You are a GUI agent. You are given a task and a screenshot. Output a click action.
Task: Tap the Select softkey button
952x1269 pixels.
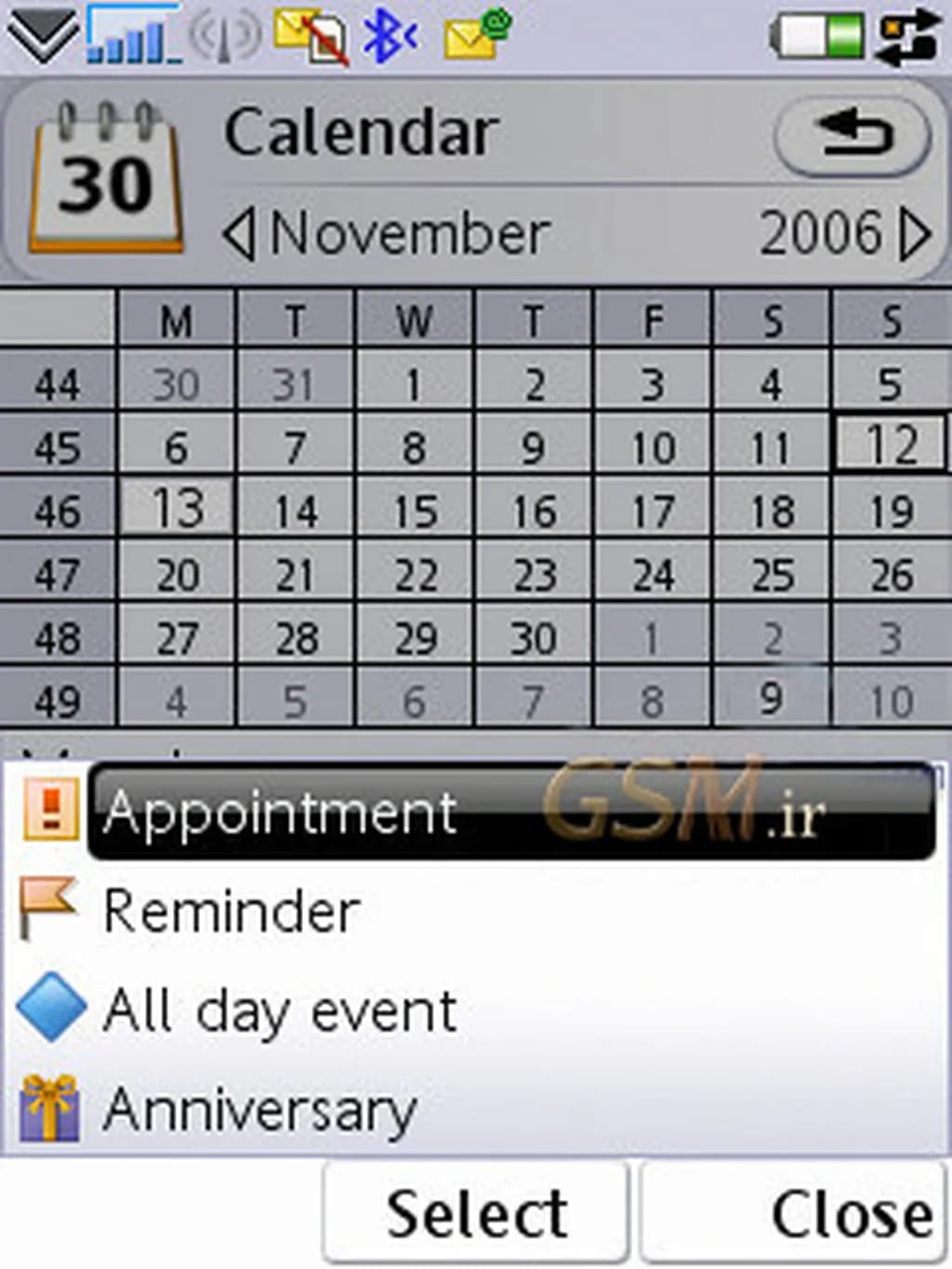pyautogui.click(x=476, y=1212)
